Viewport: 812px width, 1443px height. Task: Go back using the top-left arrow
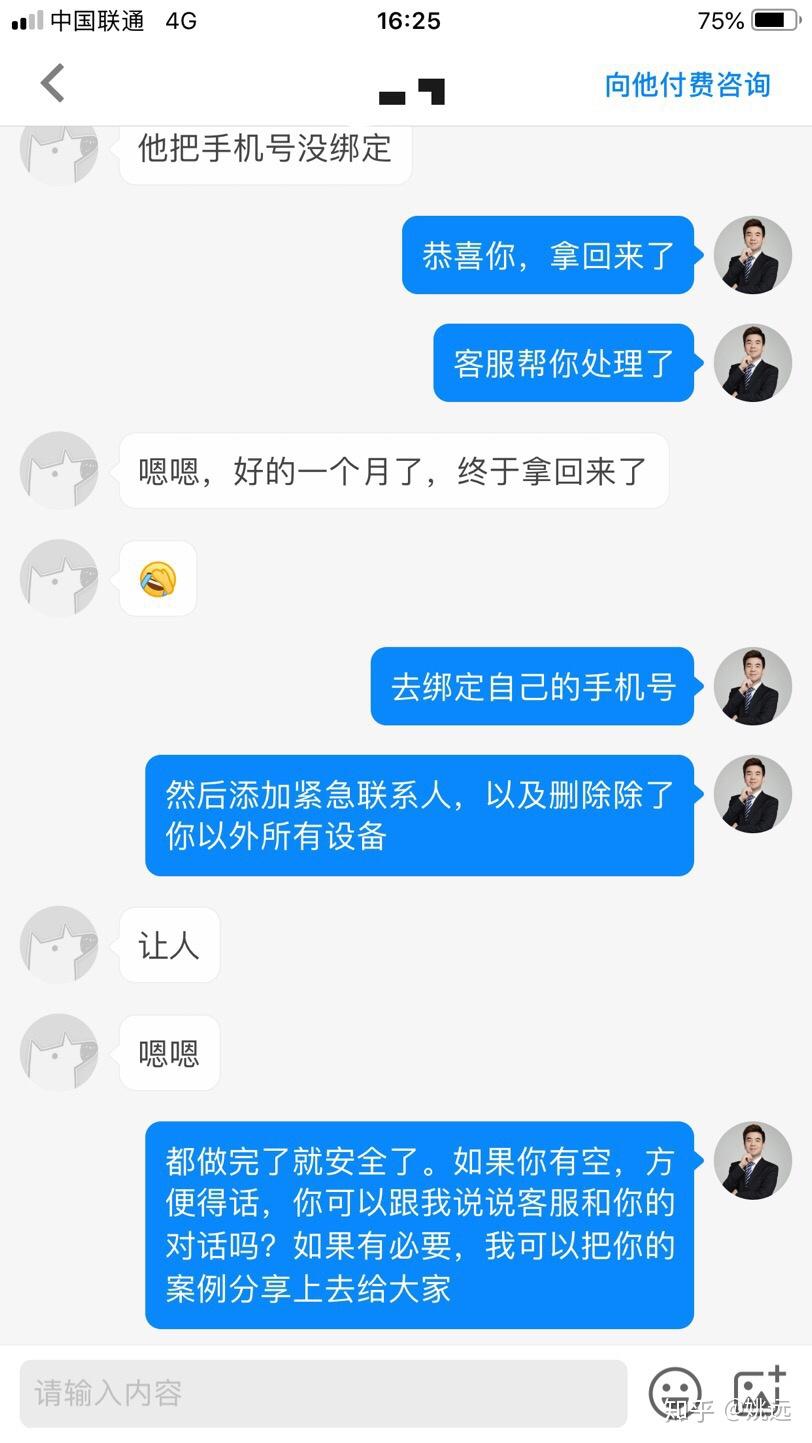click(x=52, y=84)
